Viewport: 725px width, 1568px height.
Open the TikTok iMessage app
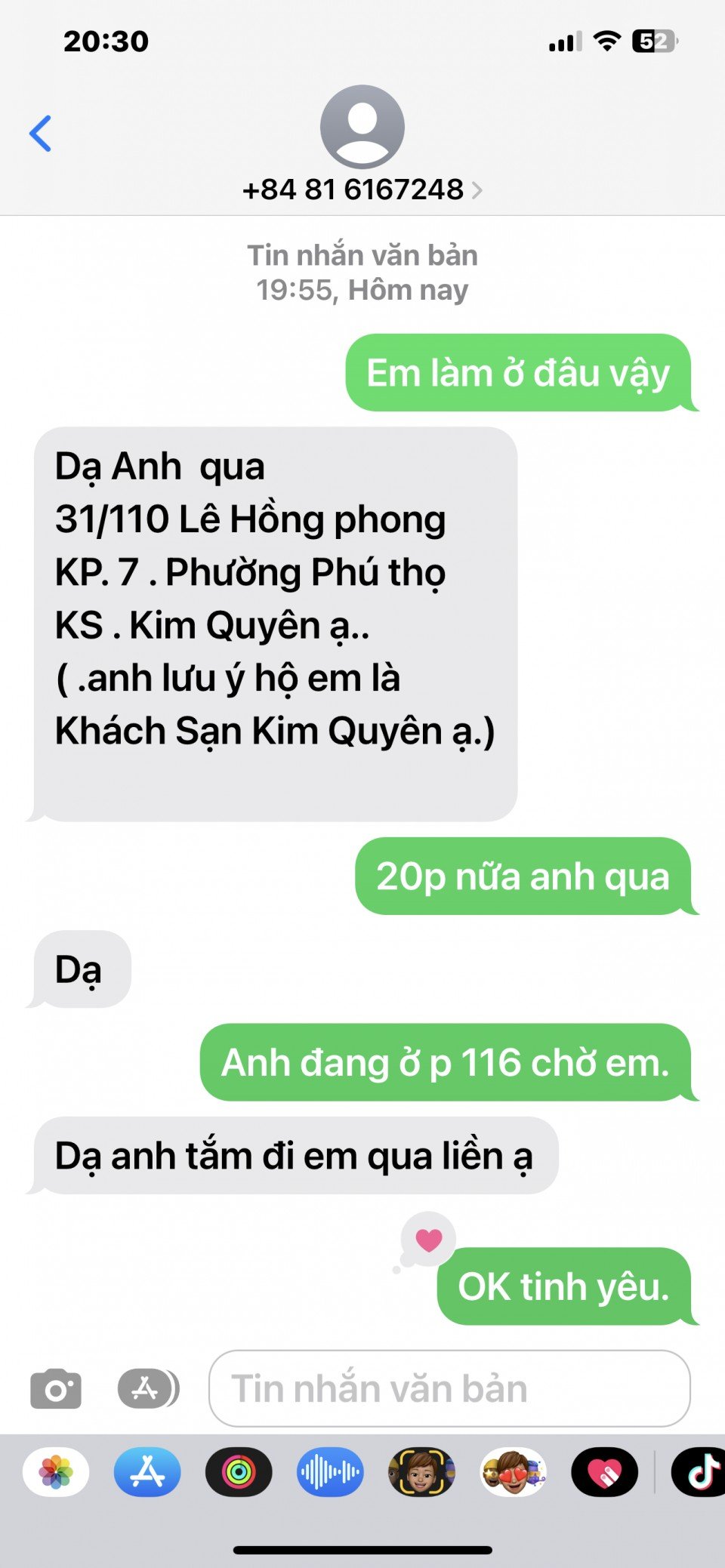(x=699, y=1472)
